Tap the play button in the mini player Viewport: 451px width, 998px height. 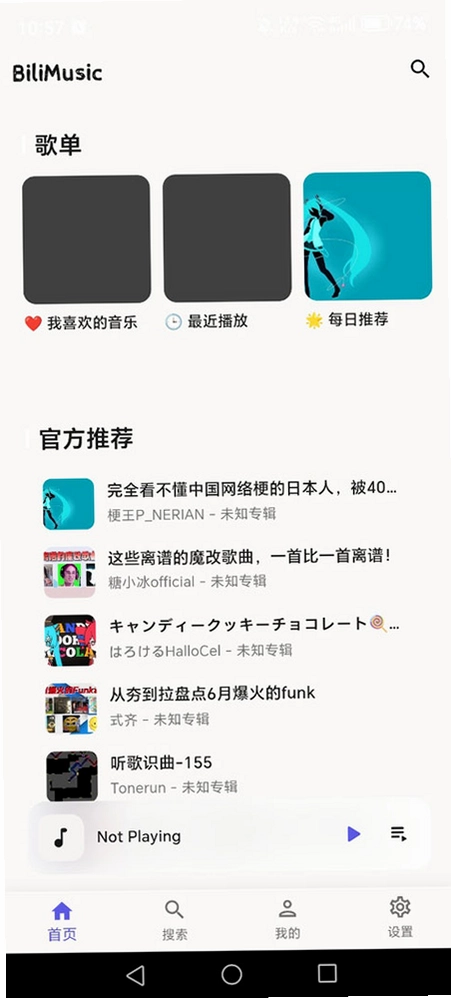354,834
